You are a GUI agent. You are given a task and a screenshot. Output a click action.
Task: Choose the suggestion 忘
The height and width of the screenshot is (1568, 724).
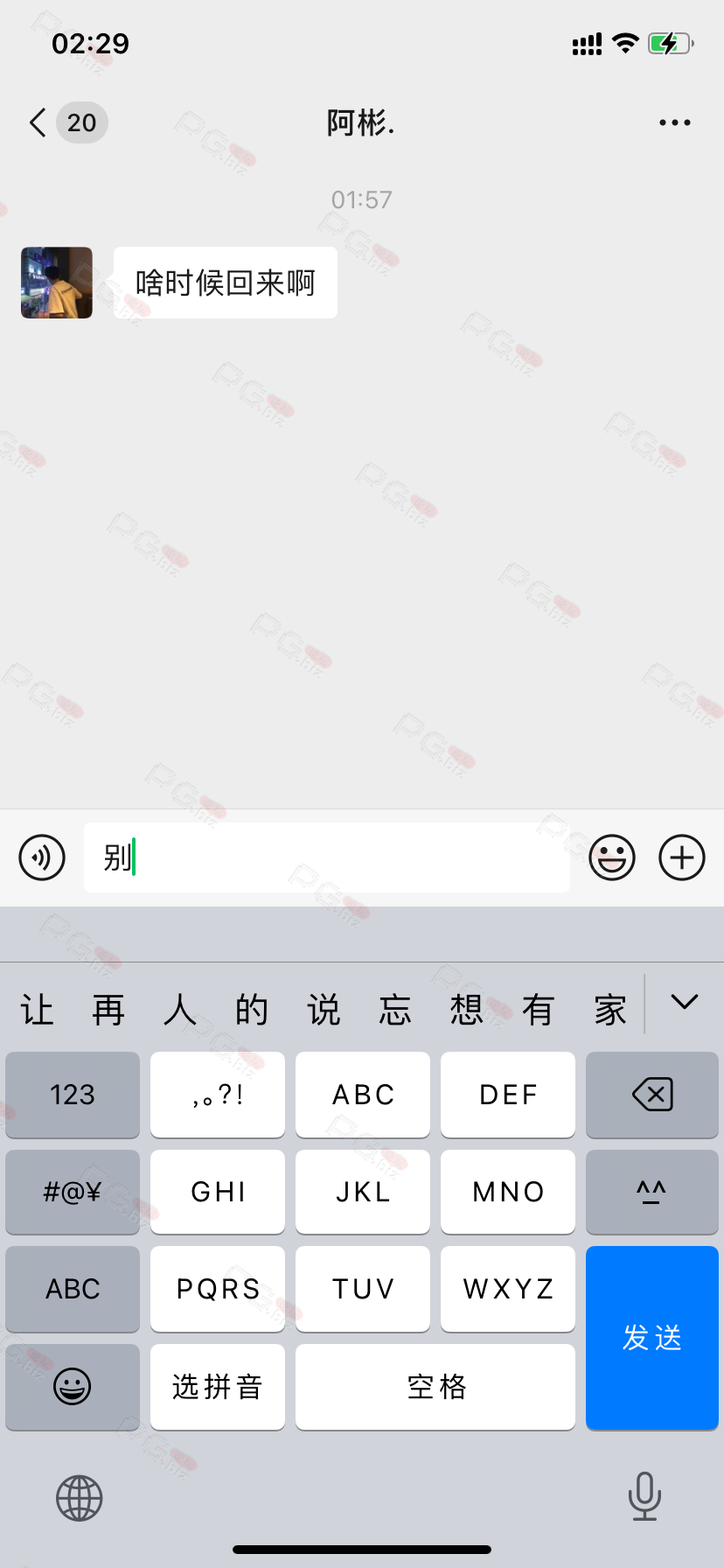pos(395,1010)
